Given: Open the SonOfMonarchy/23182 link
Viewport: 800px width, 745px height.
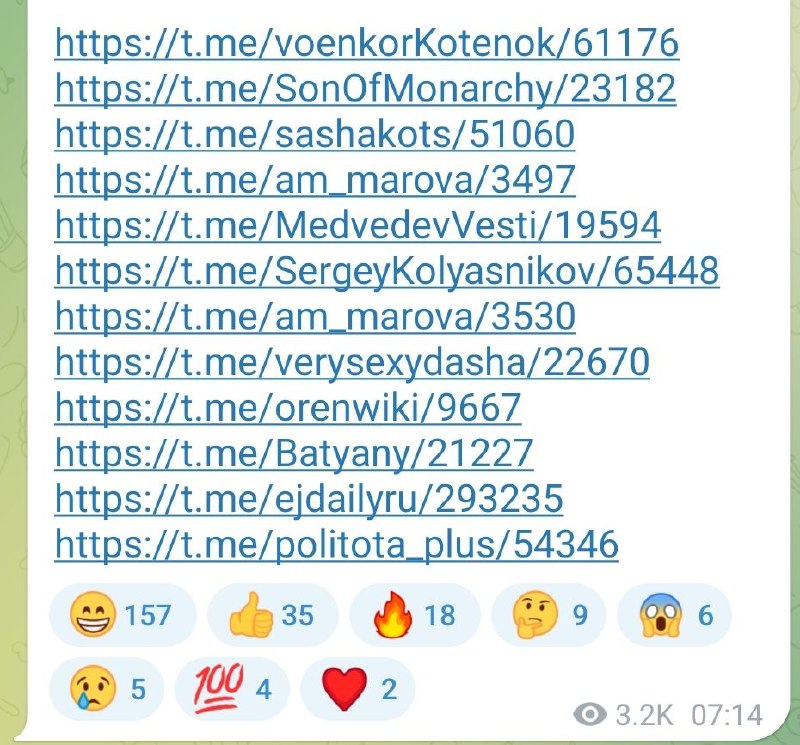Looking at the screenshot, I should (365, 89).
